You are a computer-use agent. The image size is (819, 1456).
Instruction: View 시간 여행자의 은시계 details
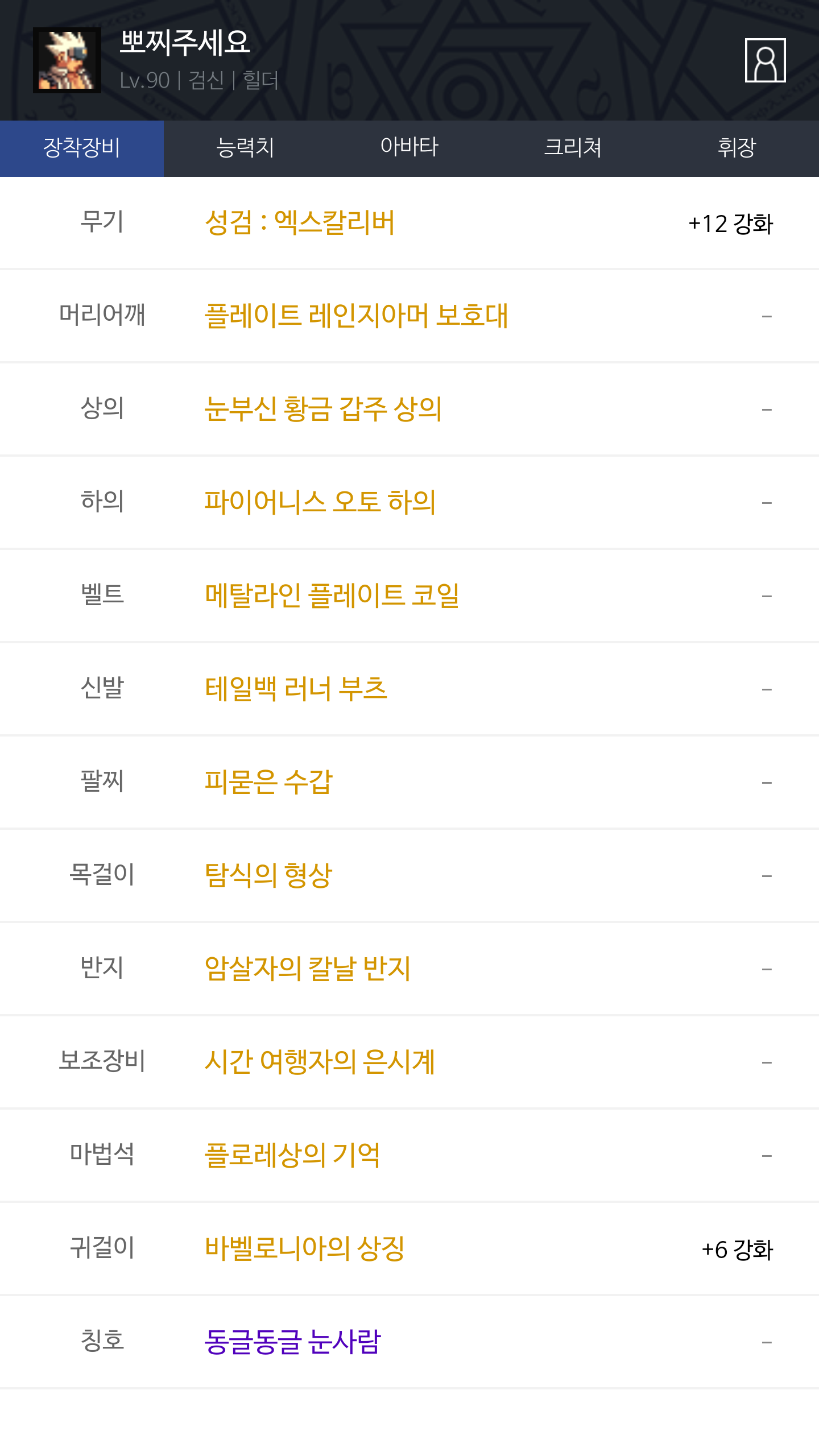(320, 1062)
